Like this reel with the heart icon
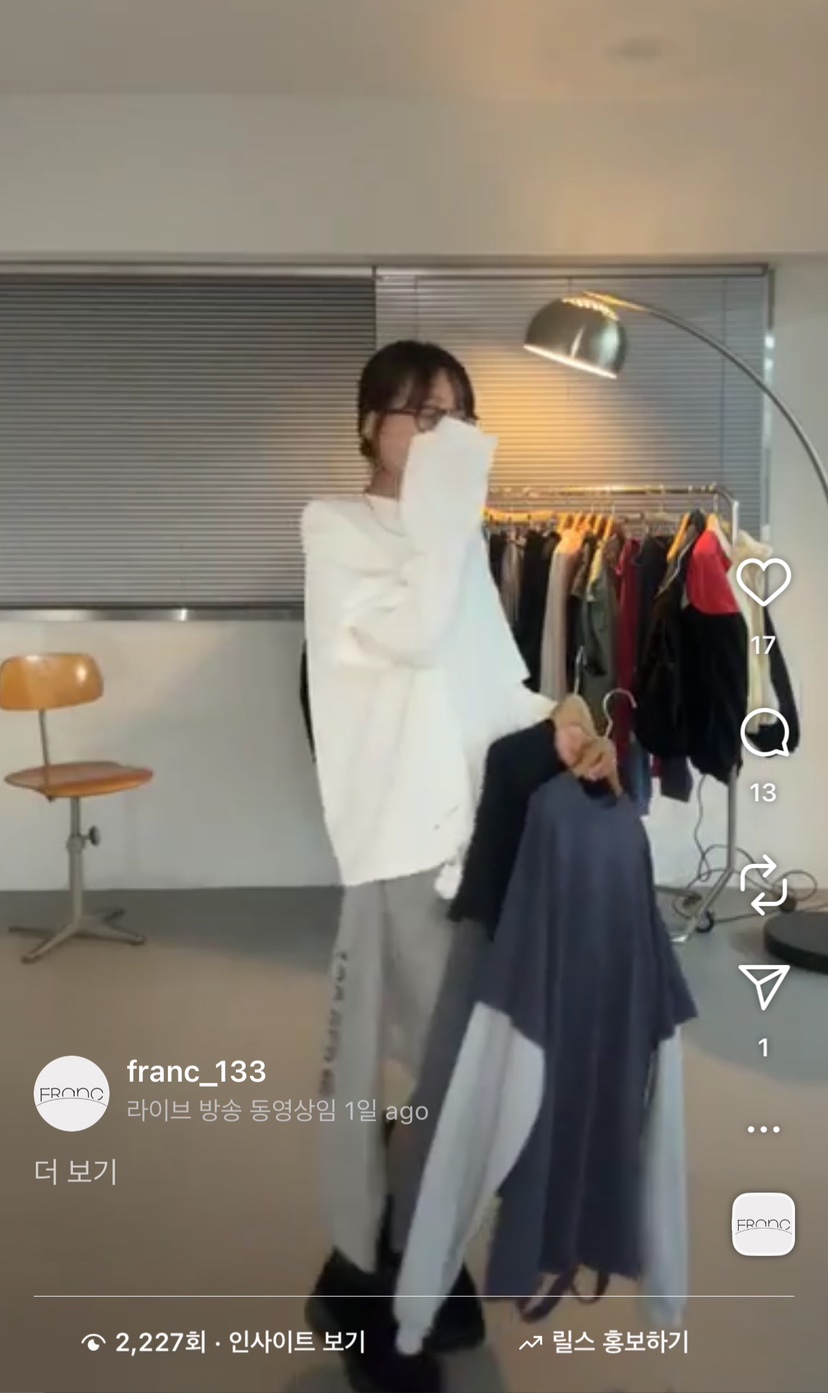Image resolution: width=828 pixels, height=1393 pixels. click(764, 583)
